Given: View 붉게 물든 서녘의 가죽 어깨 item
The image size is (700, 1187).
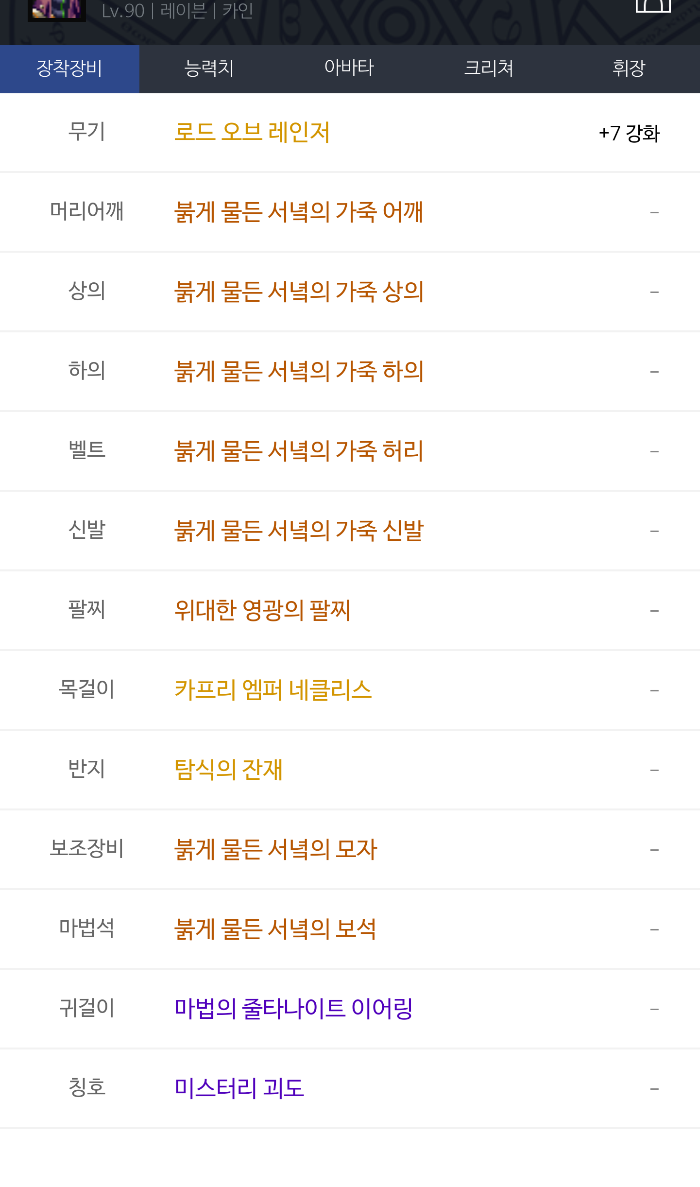Looking at the screenshot, I should pyautogui.click(x=299, y=212).
